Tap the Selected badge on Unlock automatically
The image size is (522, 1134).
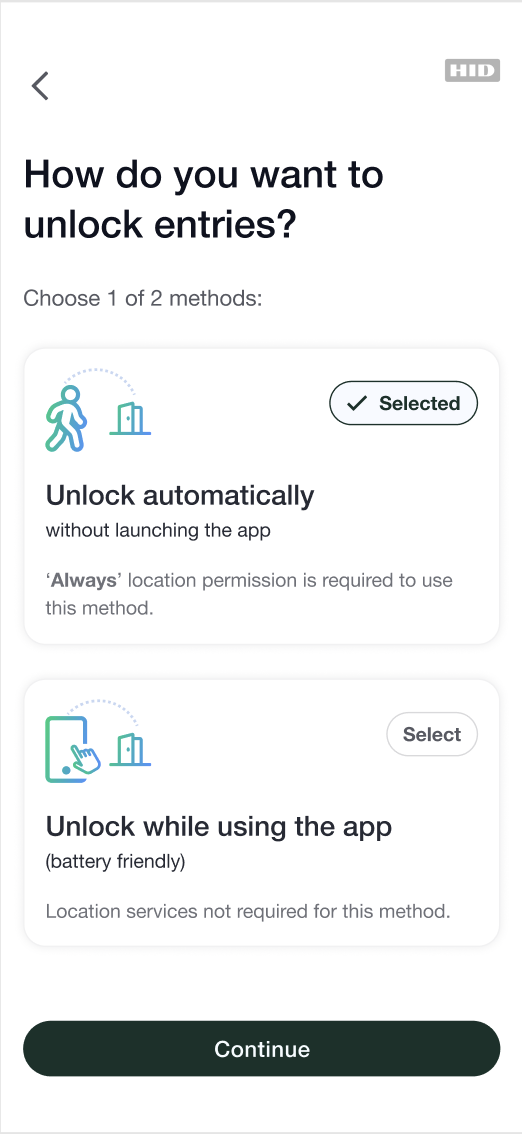tap(403, 403)
